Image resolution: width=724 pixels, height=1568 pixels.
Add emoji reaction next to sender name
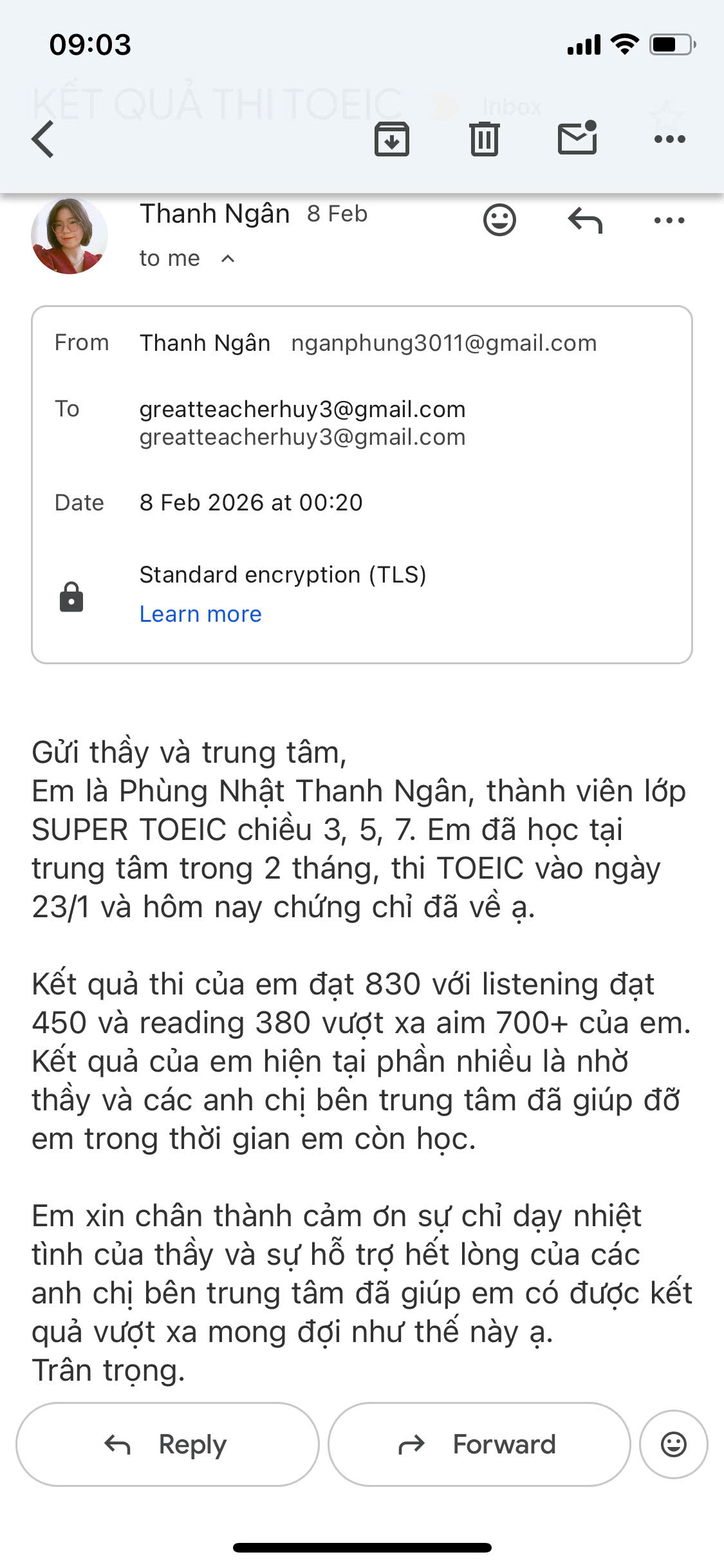(x=499, y=220)
